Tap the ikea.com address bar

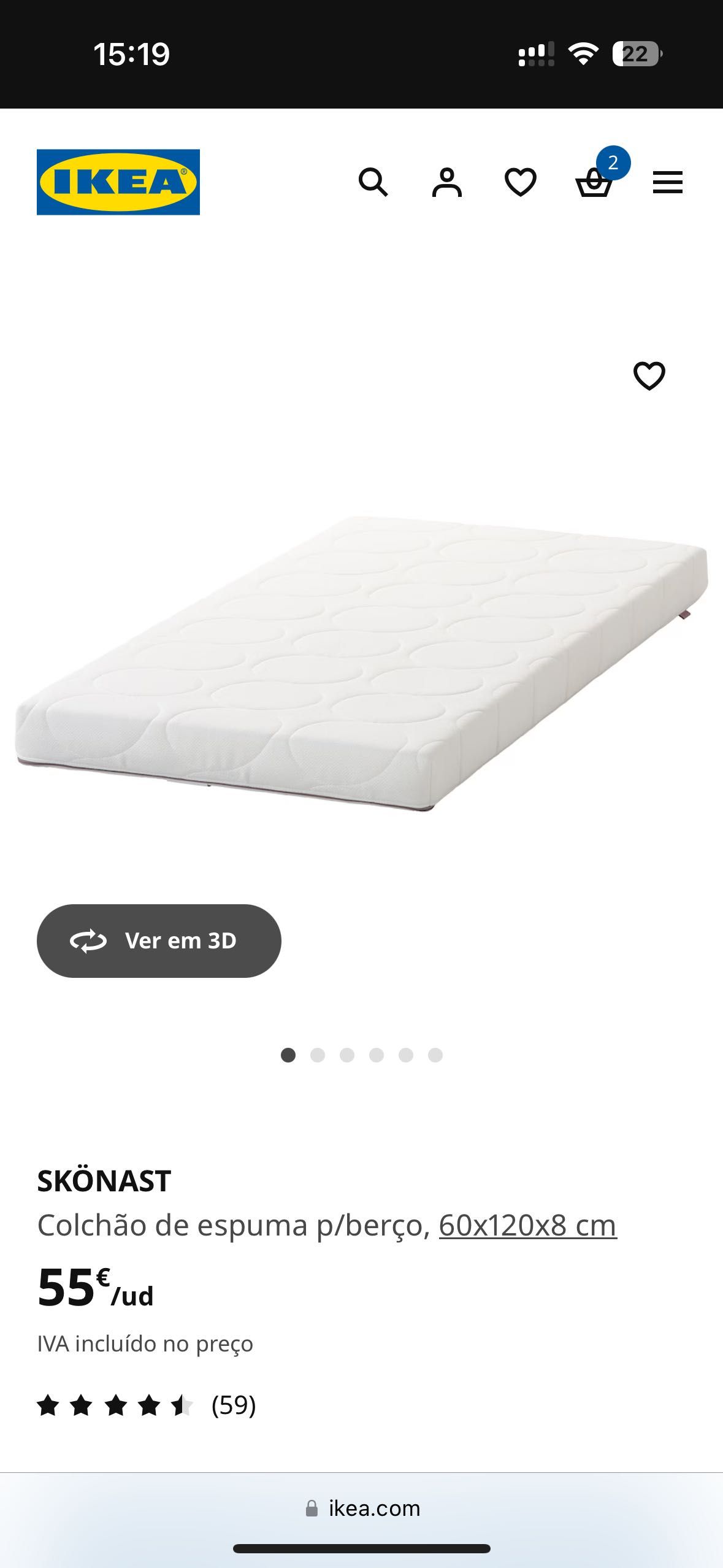click(362, 1508)
